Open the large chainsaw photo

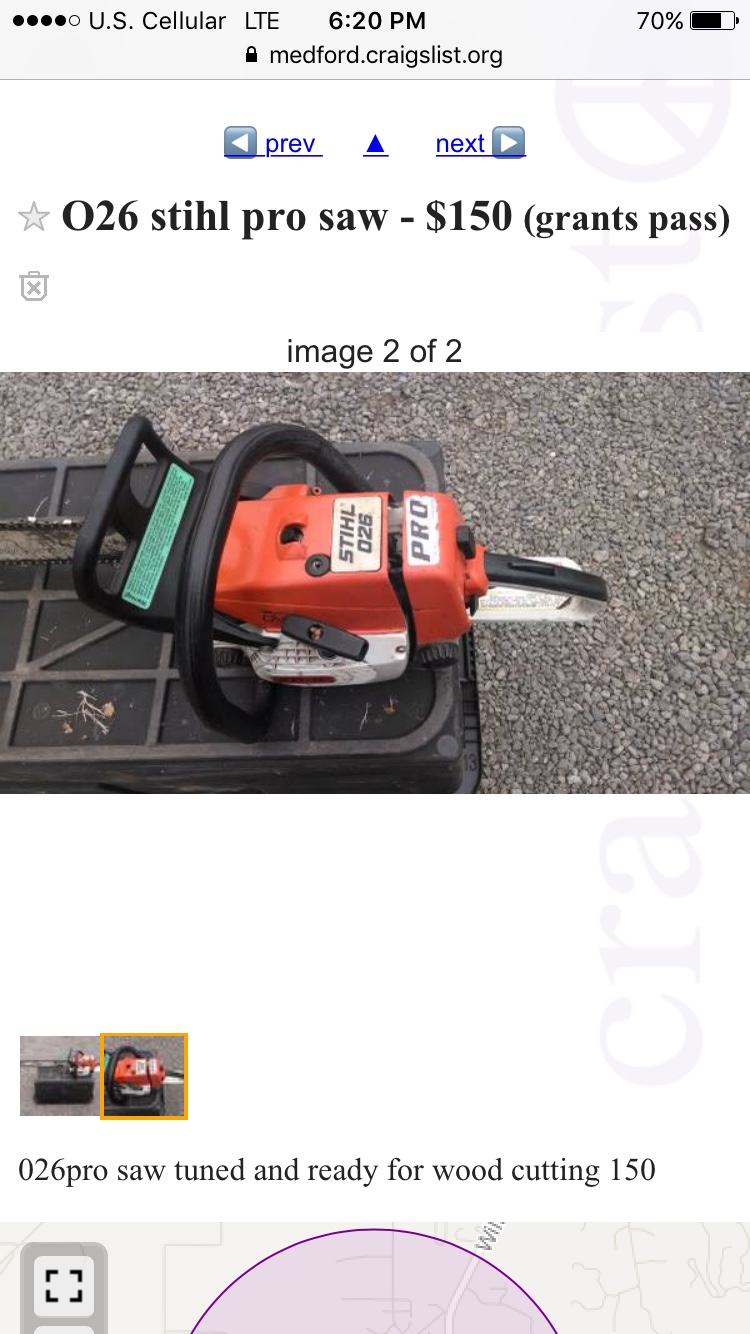[x=375, y=582]
